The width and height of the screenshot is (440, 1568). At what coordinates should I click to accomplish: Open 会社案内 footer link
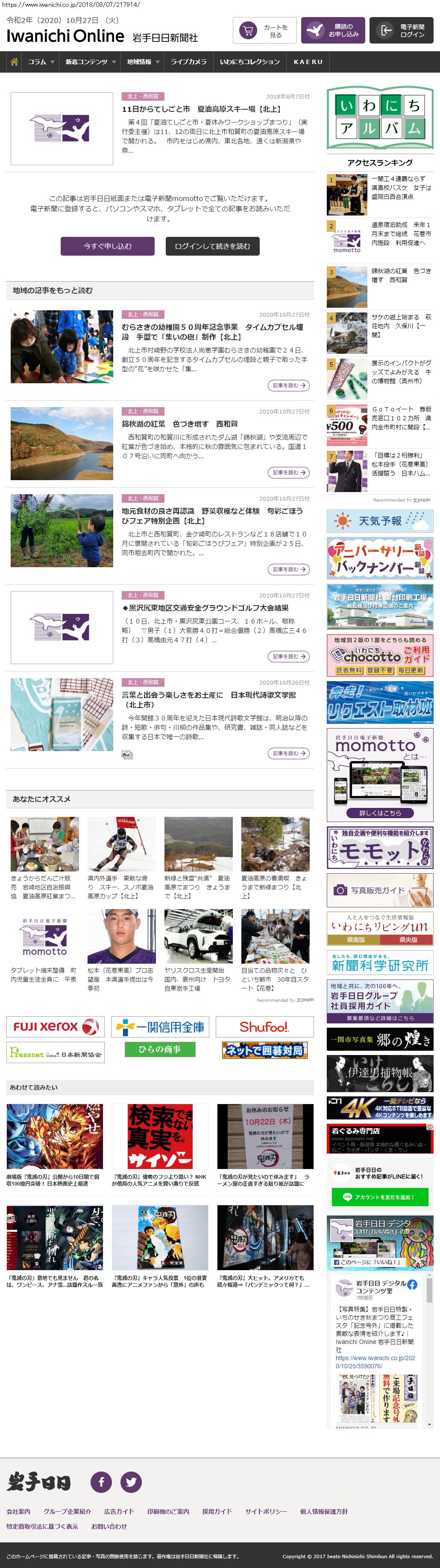tap(18, 1511)
